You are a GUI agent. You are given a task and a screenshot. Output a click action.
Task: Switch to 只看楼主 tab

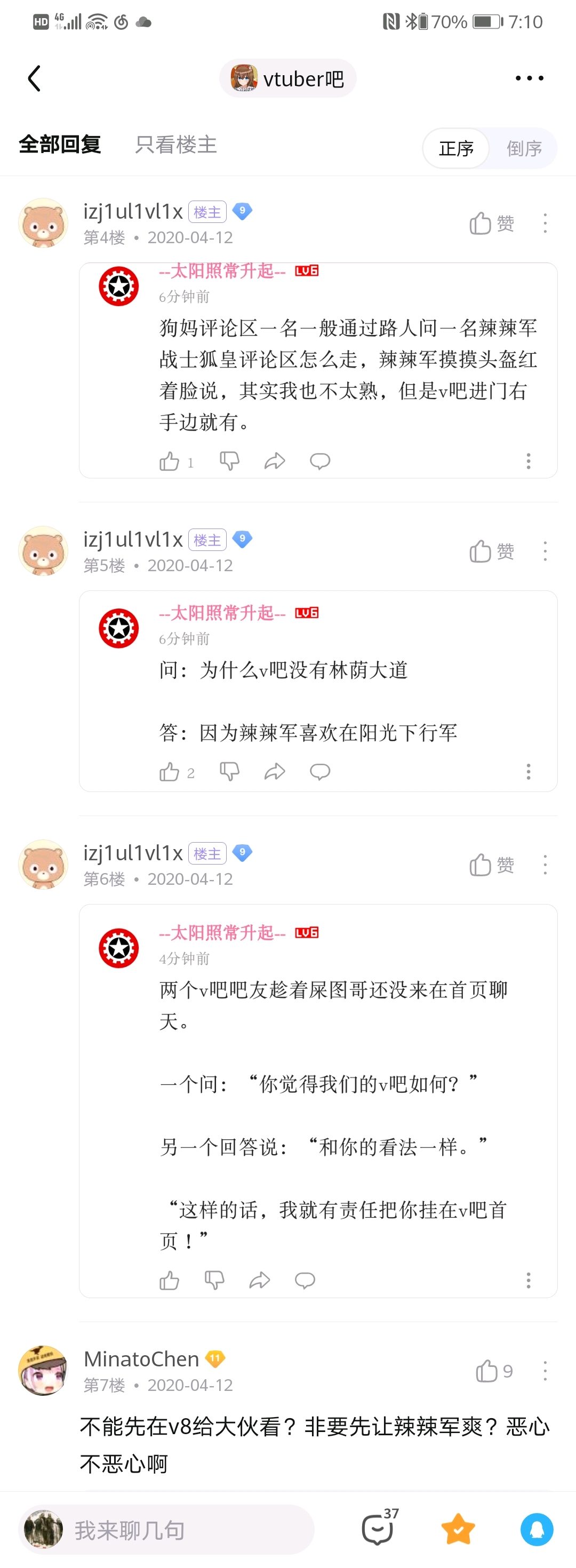[x=175, y=145]
